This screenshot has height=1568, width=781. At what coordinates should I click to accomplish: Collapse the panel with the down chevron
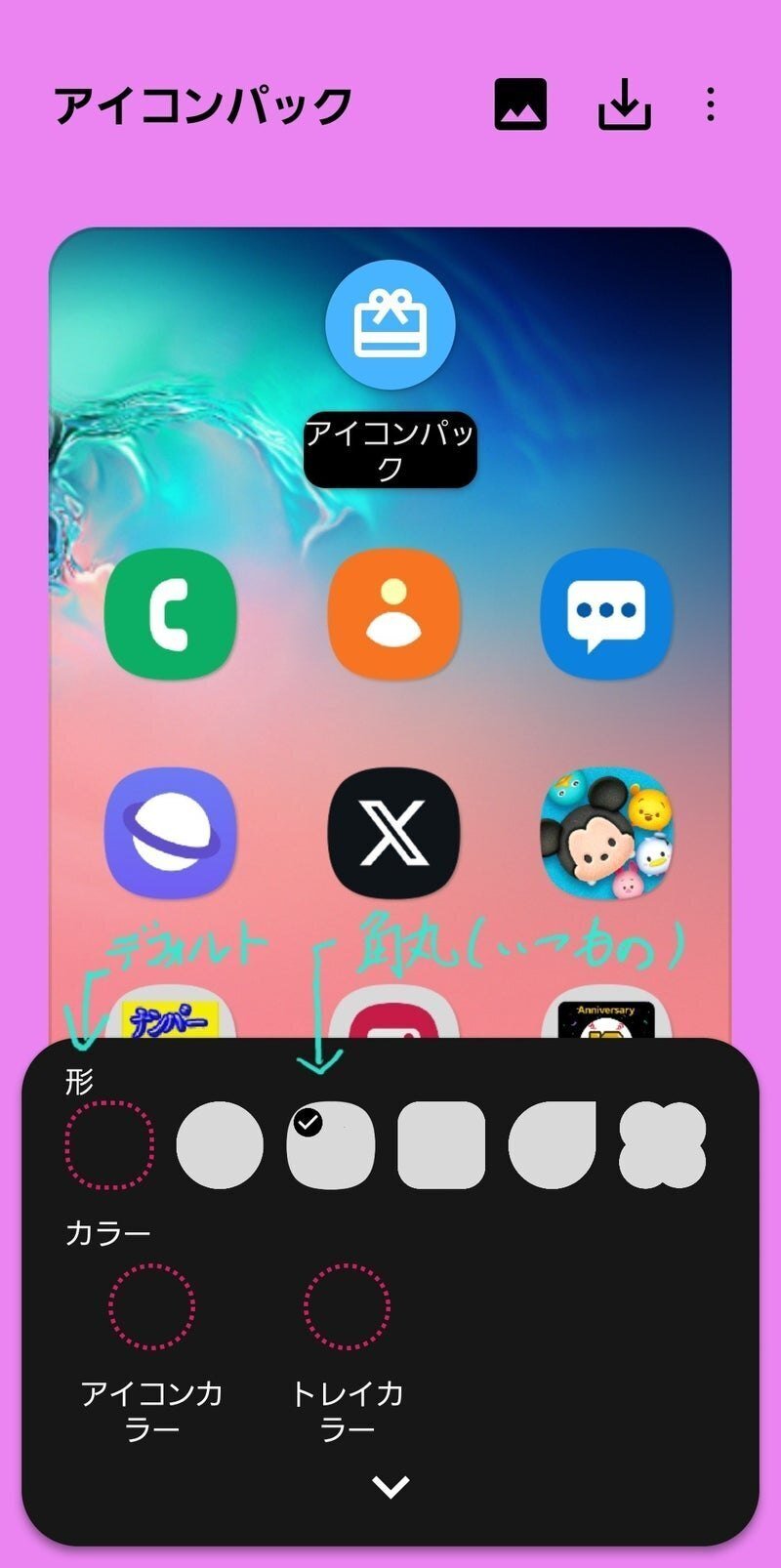[x=390, y=1486]
